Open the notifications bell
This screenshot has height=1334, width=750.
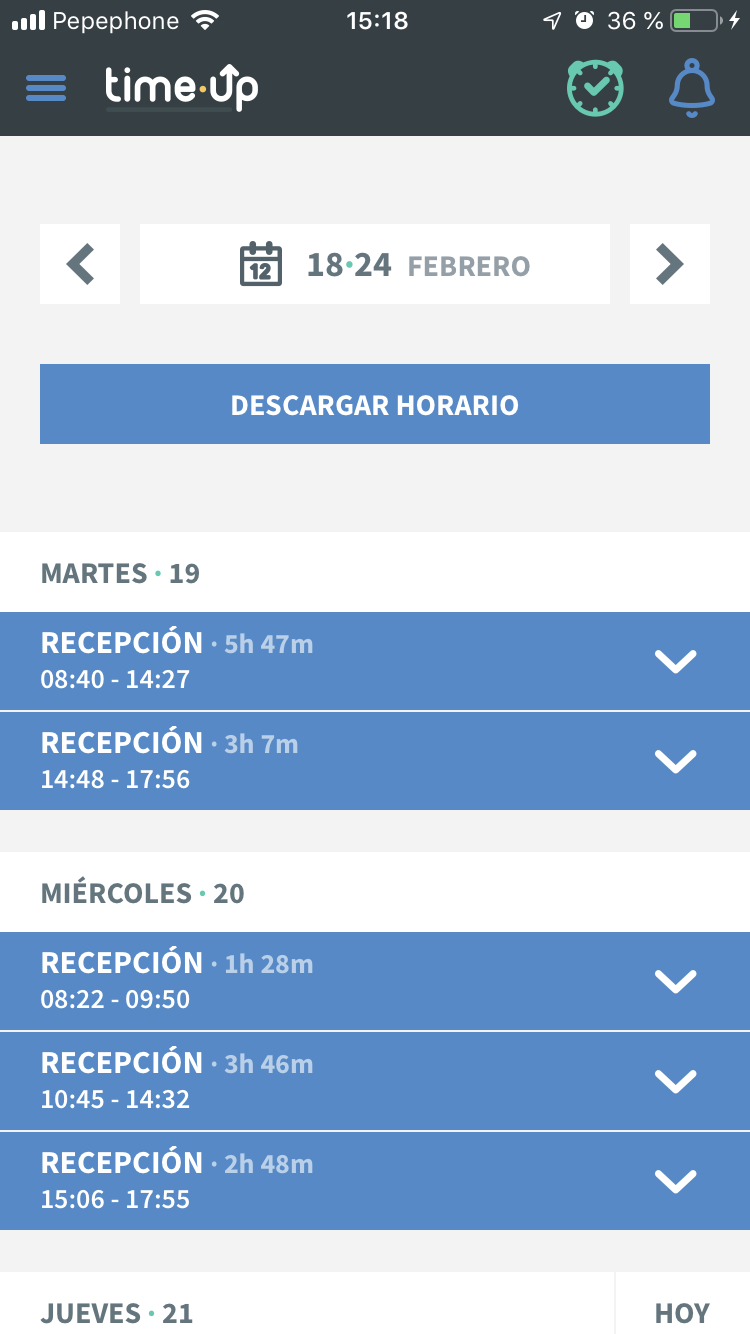692,88
